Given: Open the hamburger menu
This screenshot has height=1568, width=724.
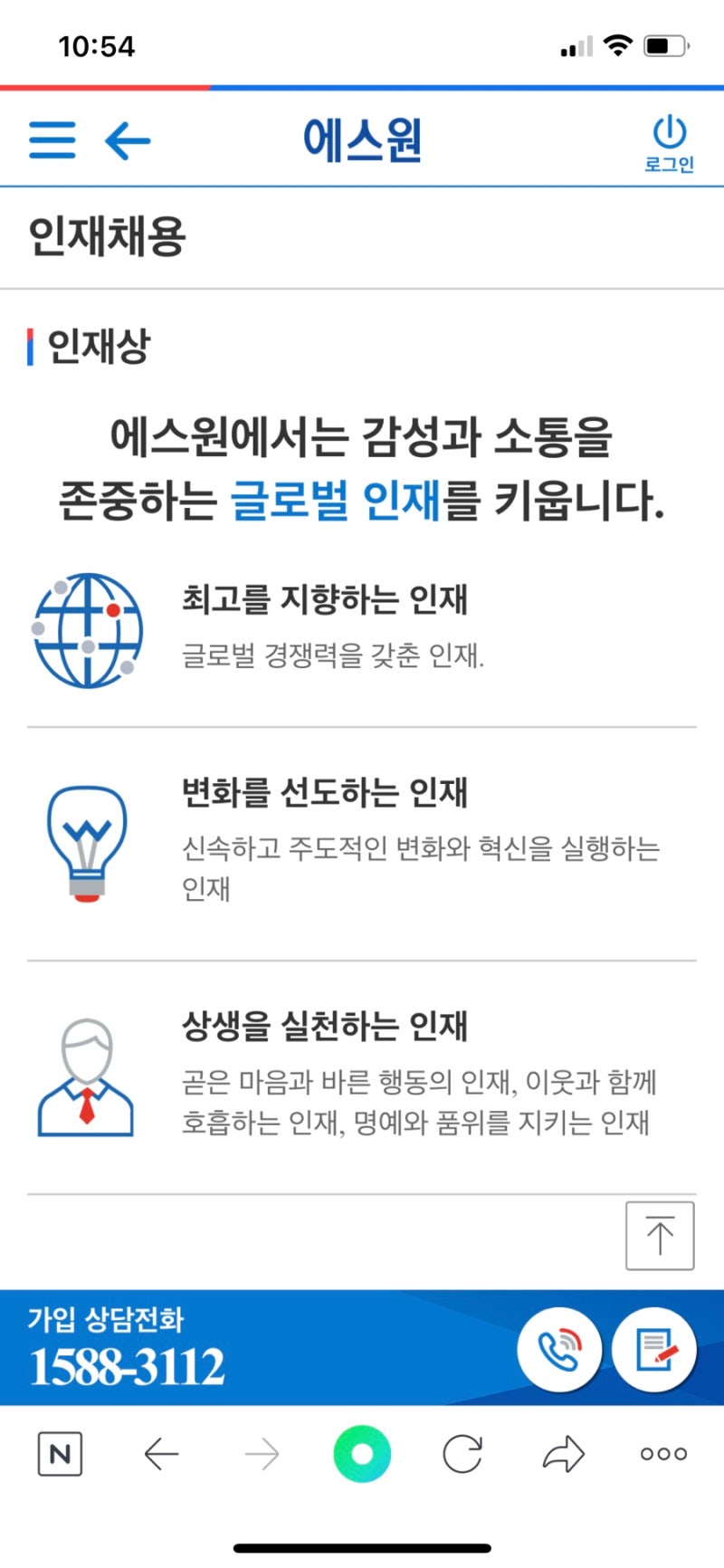Looking at the screenshot, I should click(52, 140).
